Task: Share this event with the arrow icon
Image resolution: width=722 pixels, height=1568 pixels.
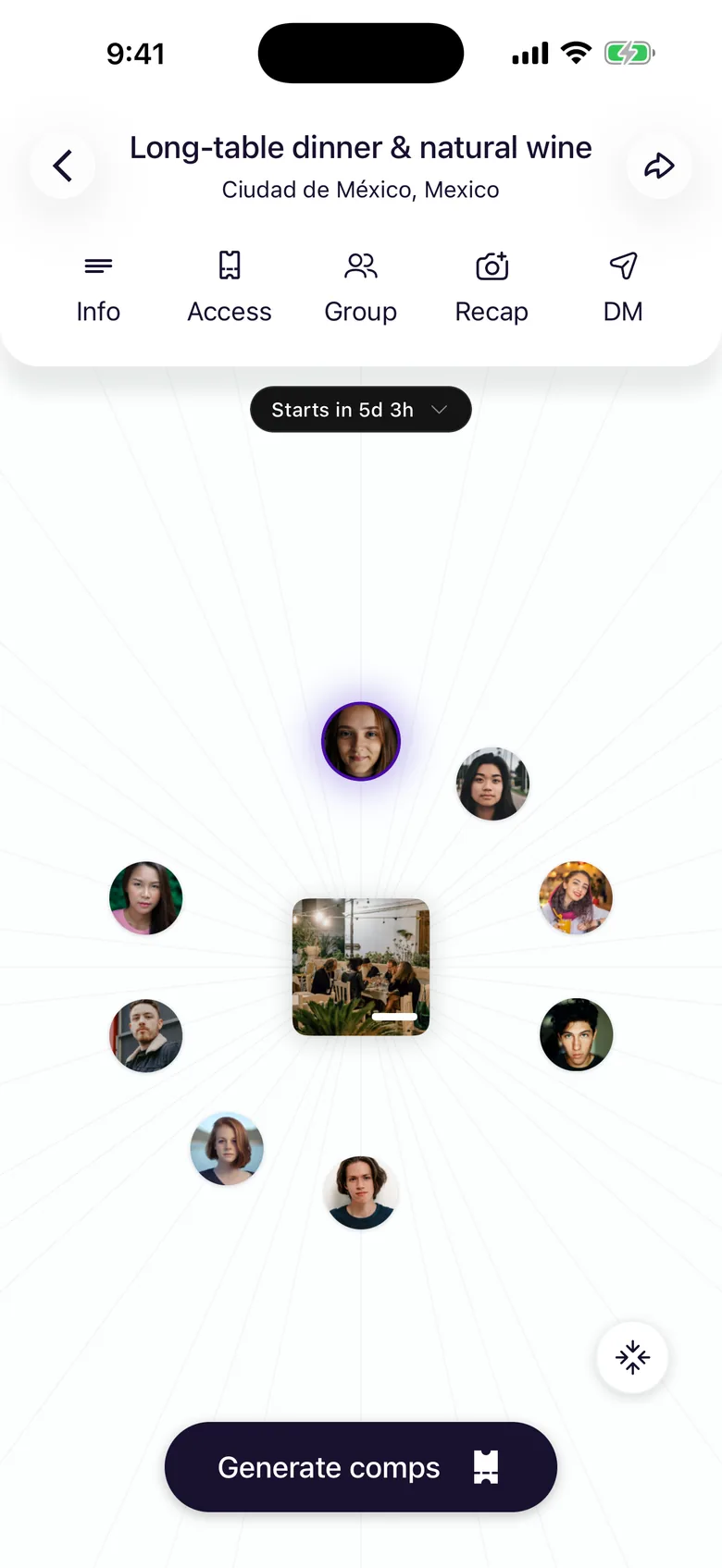Action: 659,167
